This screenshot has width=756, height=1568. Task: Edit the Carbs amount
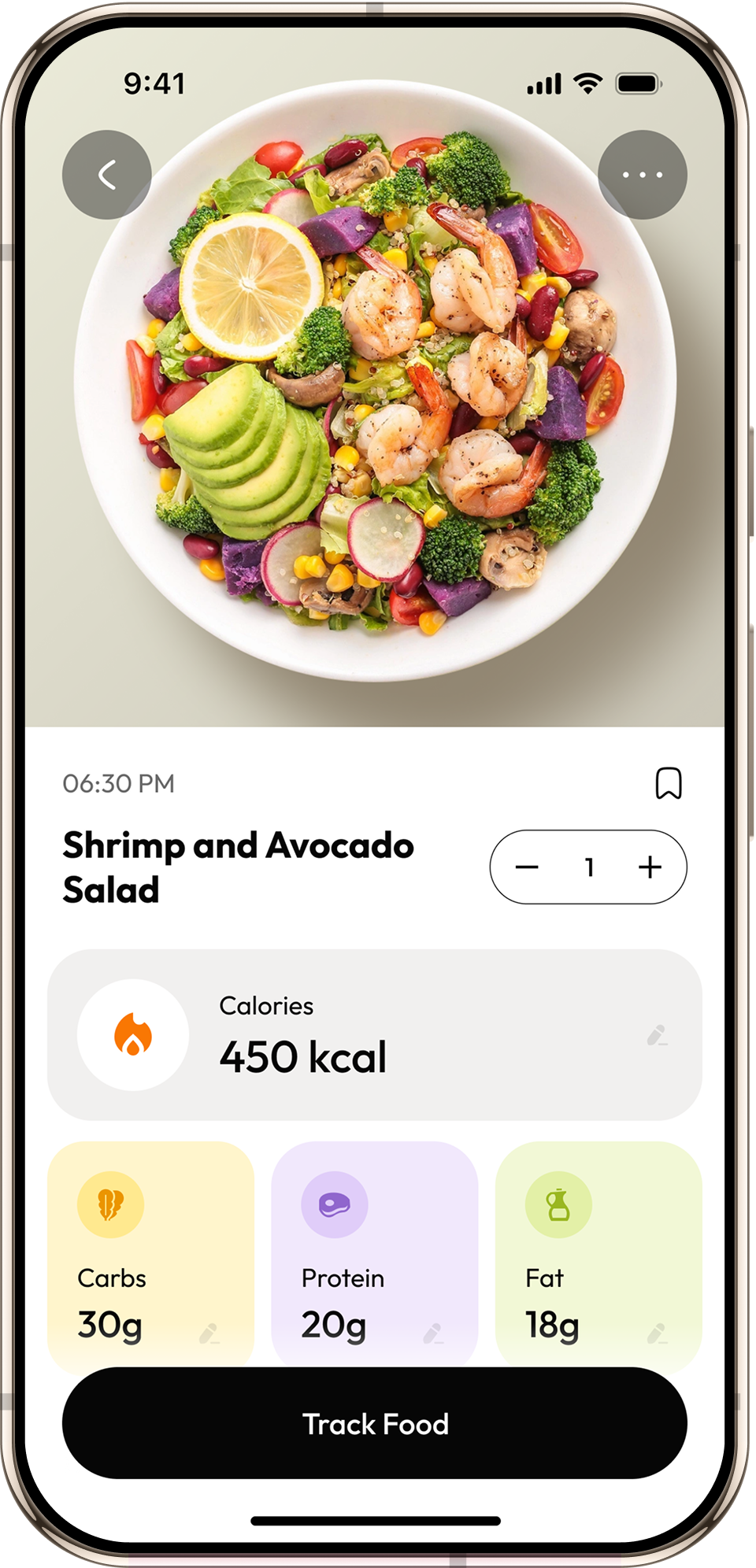[209, 1333]
